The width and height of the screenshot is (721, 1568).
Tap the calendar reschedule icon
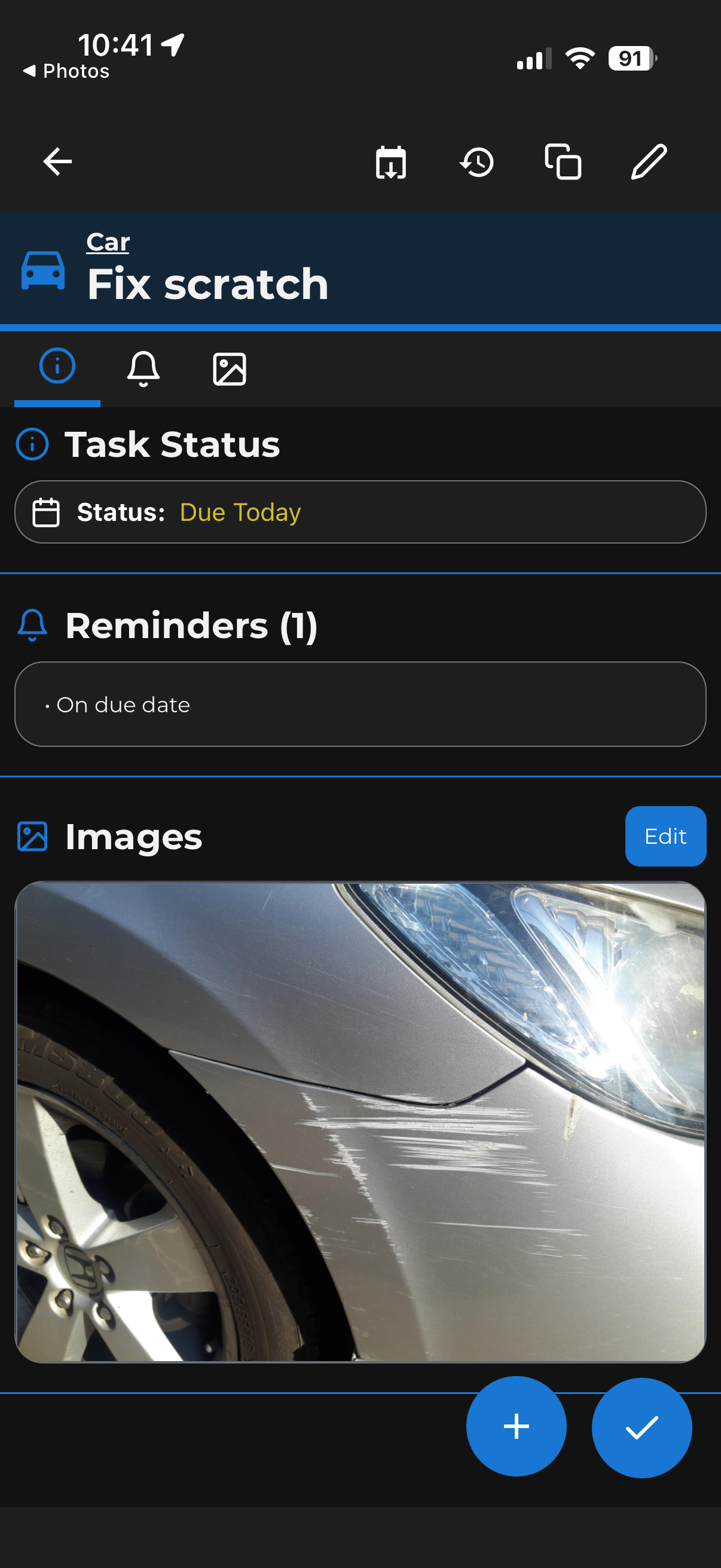tap(390, 163)
